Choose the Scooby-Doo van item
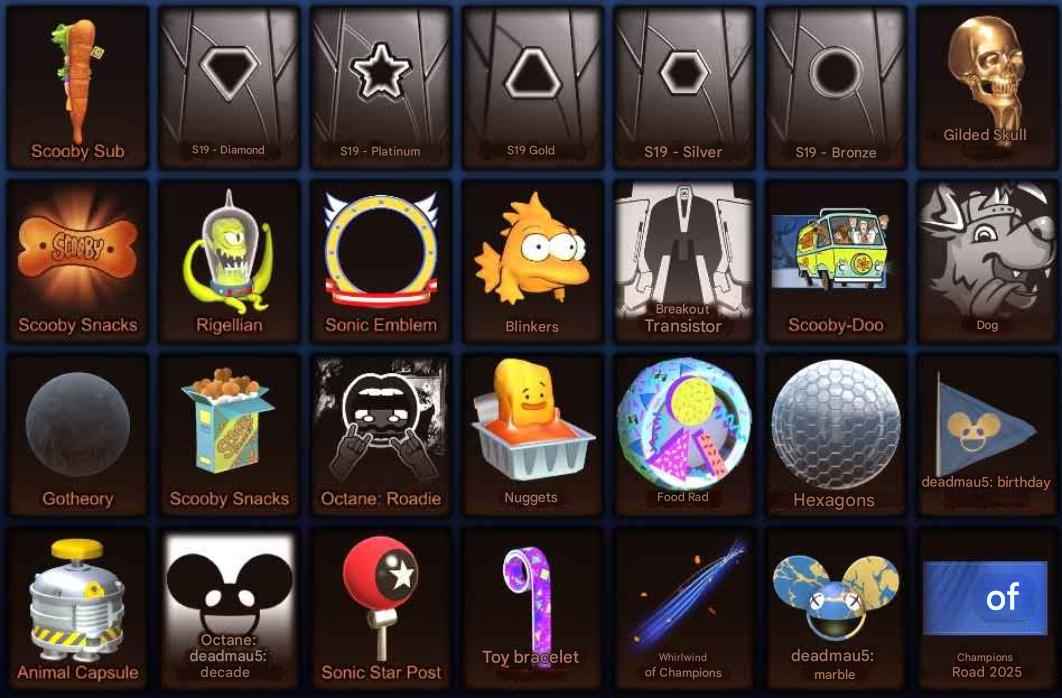Screen dimensions: 1062x698 (x=834, y=260)
